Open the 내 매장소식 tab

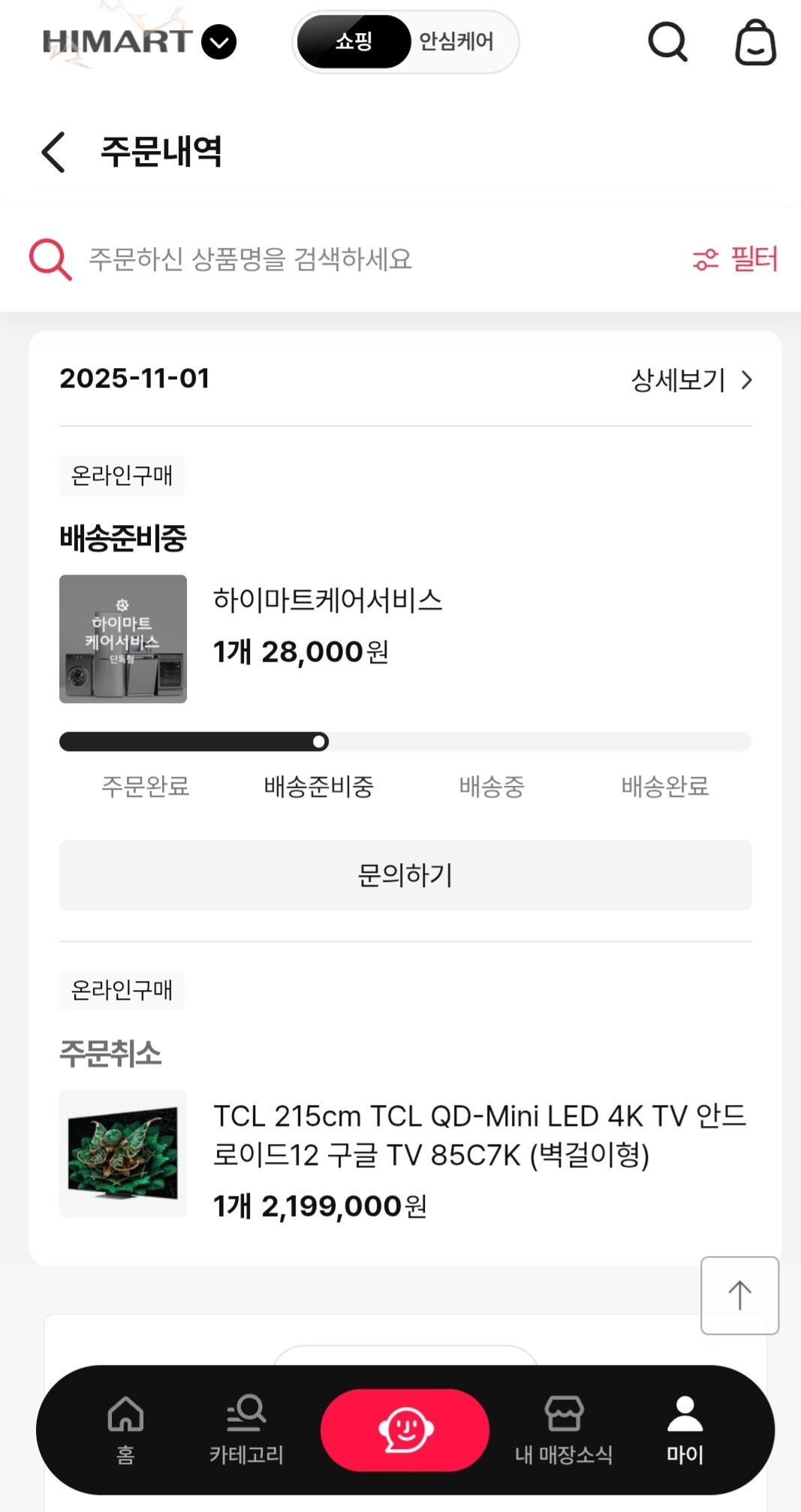click(564, 1429)
